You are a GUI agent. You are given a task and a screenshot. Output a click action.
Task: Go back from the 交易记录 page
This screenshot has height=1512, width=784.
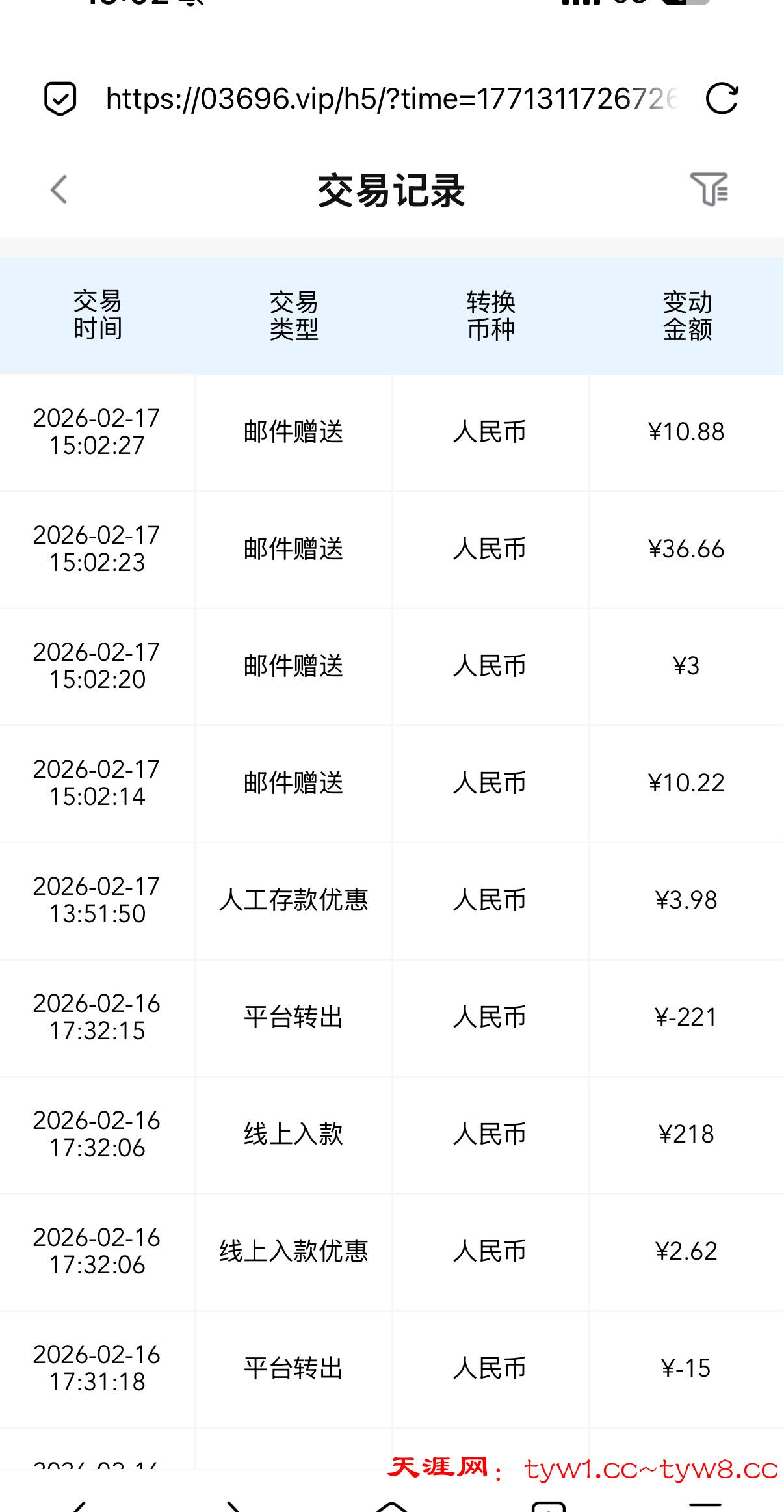(59, 190)
